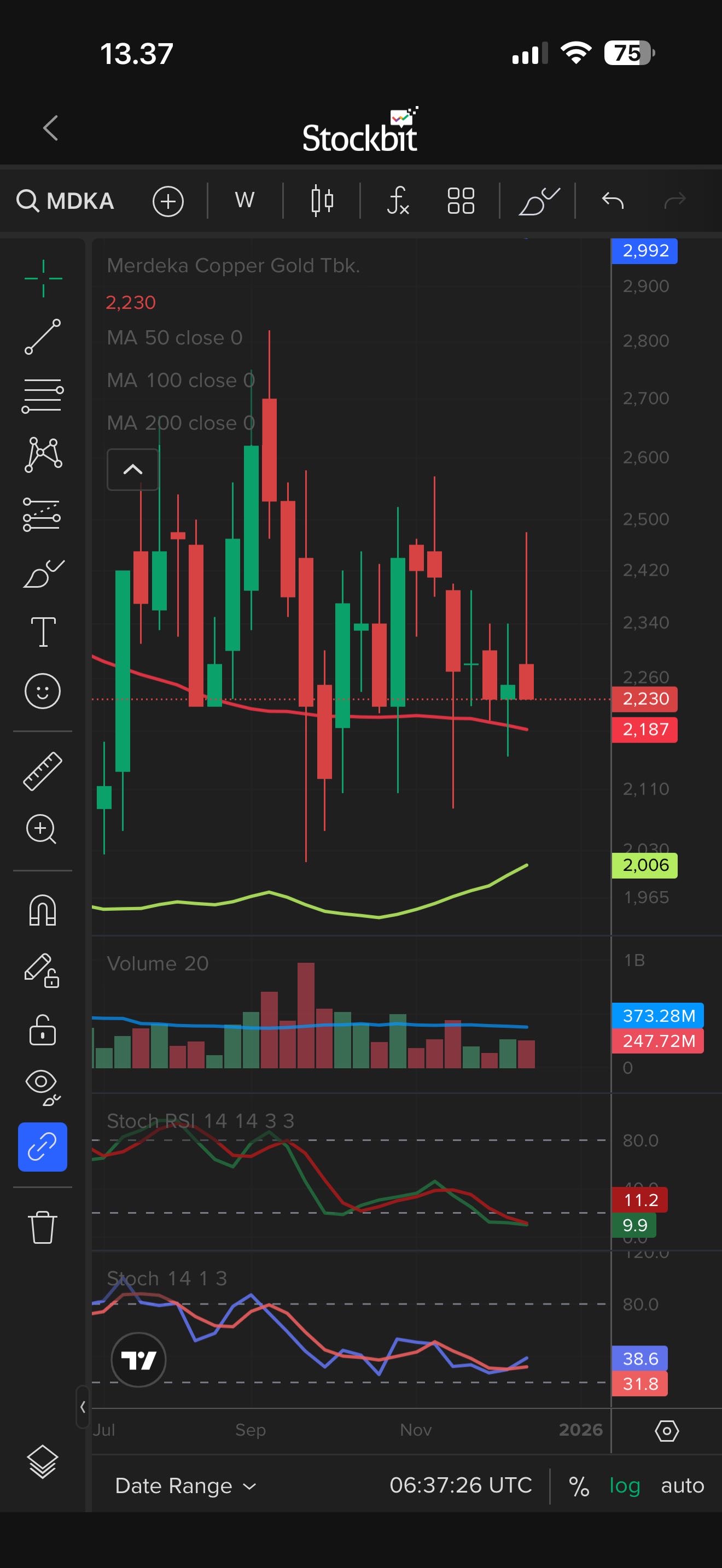Collapse the indicator legend
Image resolution: width=722 pixels, height=1568 pixels.
pos(133,469)
